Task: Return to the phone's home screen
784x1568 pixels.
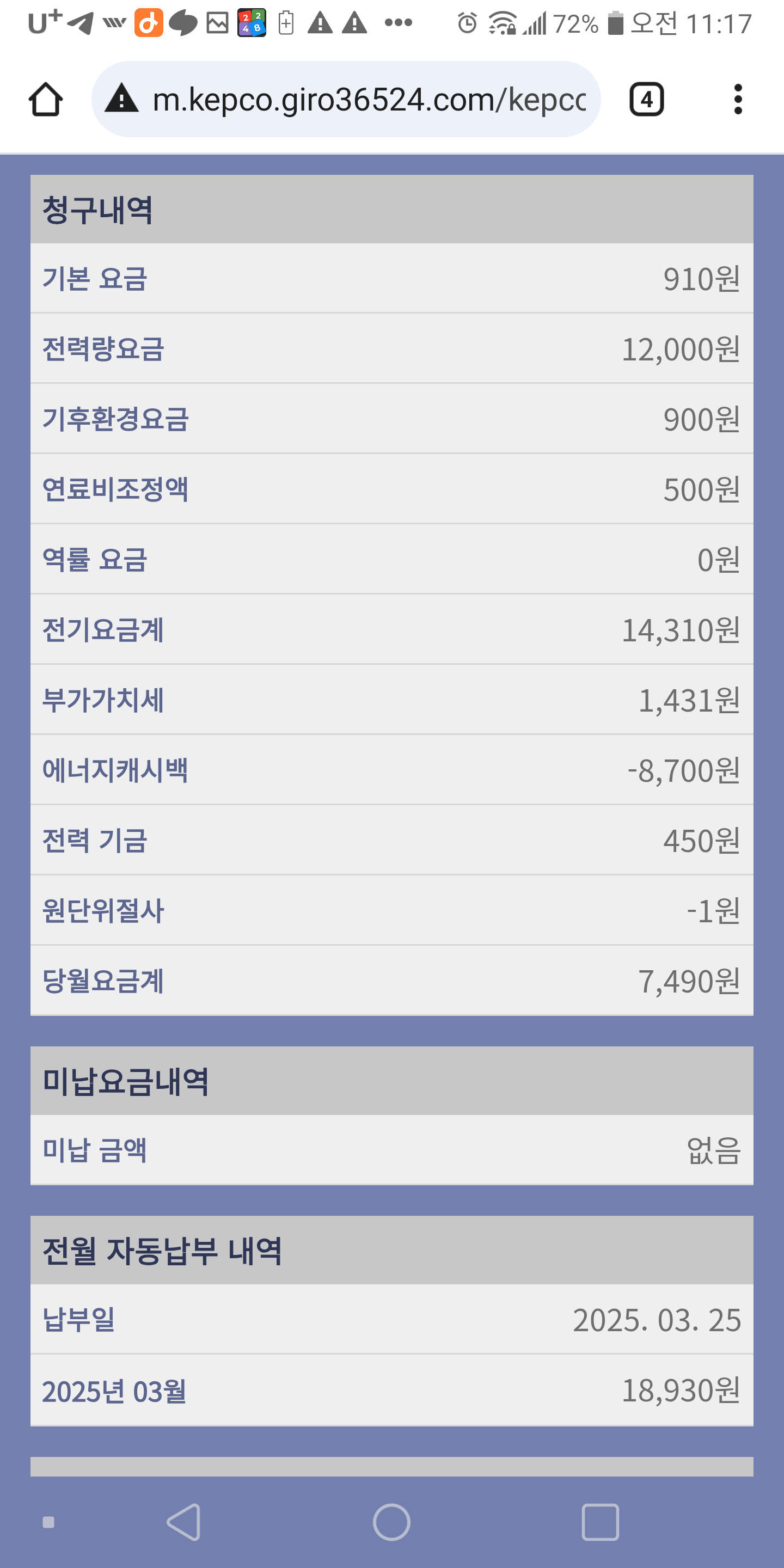Action: [x=391, y=1522]
